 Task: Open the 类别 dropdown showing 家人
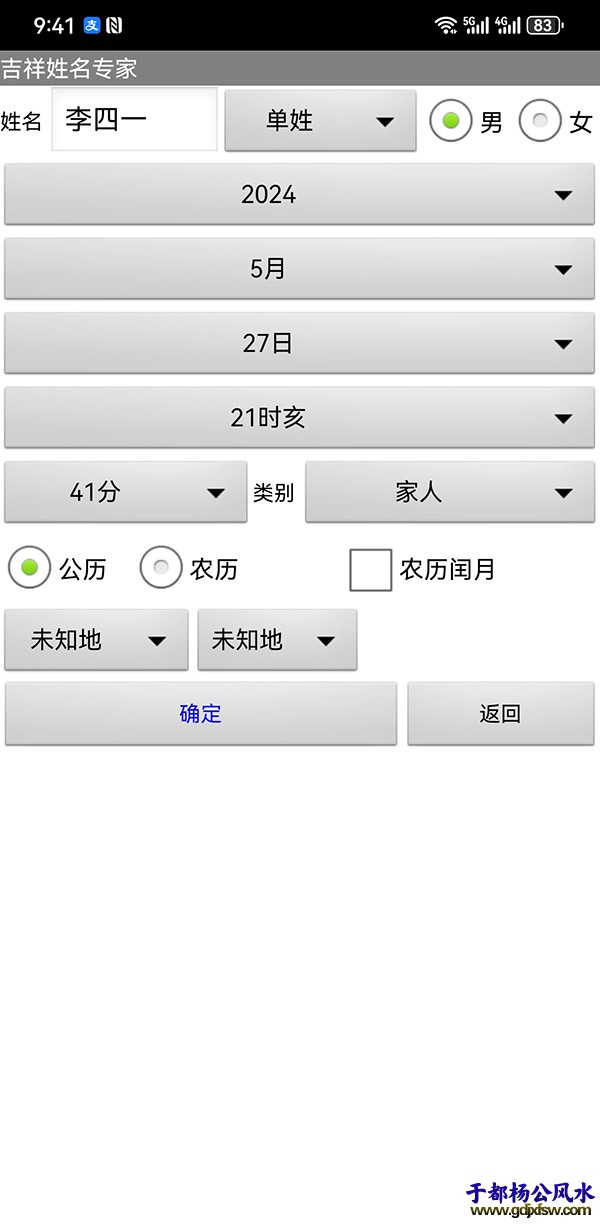point(450,492)
